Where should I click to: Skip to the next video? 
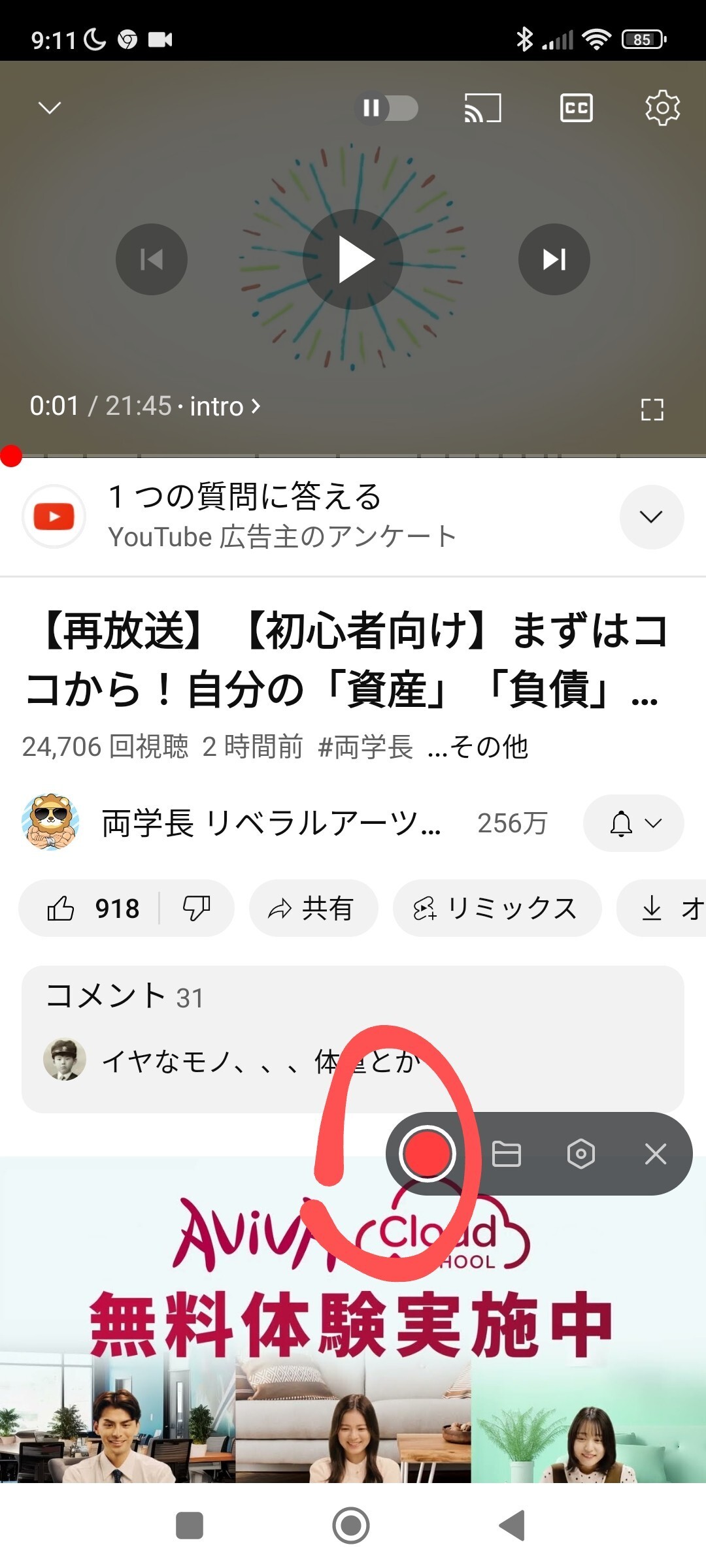click(554, 260)
